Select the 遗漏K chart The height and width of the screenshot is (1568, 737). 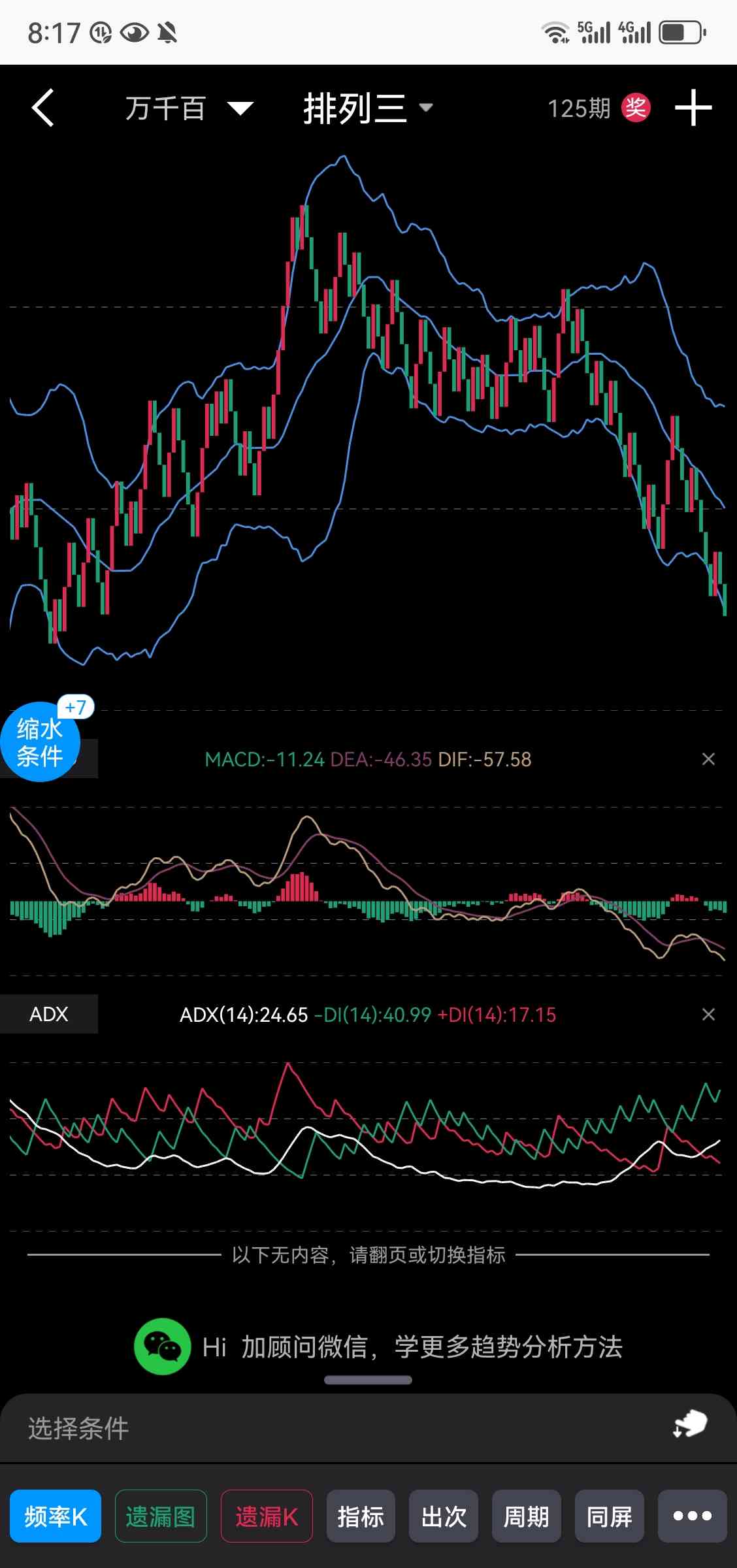pos(267,1516)
